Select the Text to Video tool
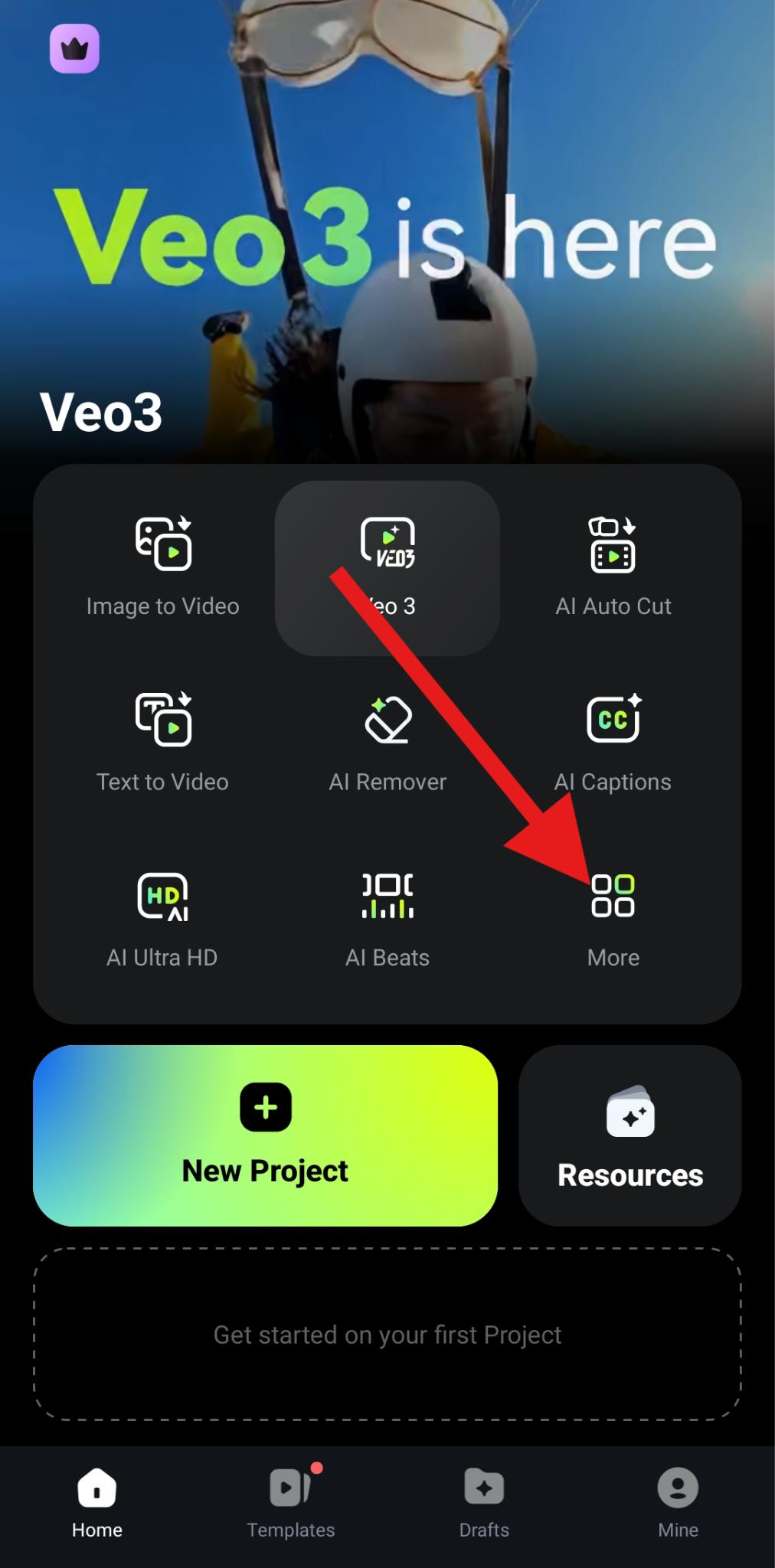The height and width of the screenshot is (1568, 775). 162,741
